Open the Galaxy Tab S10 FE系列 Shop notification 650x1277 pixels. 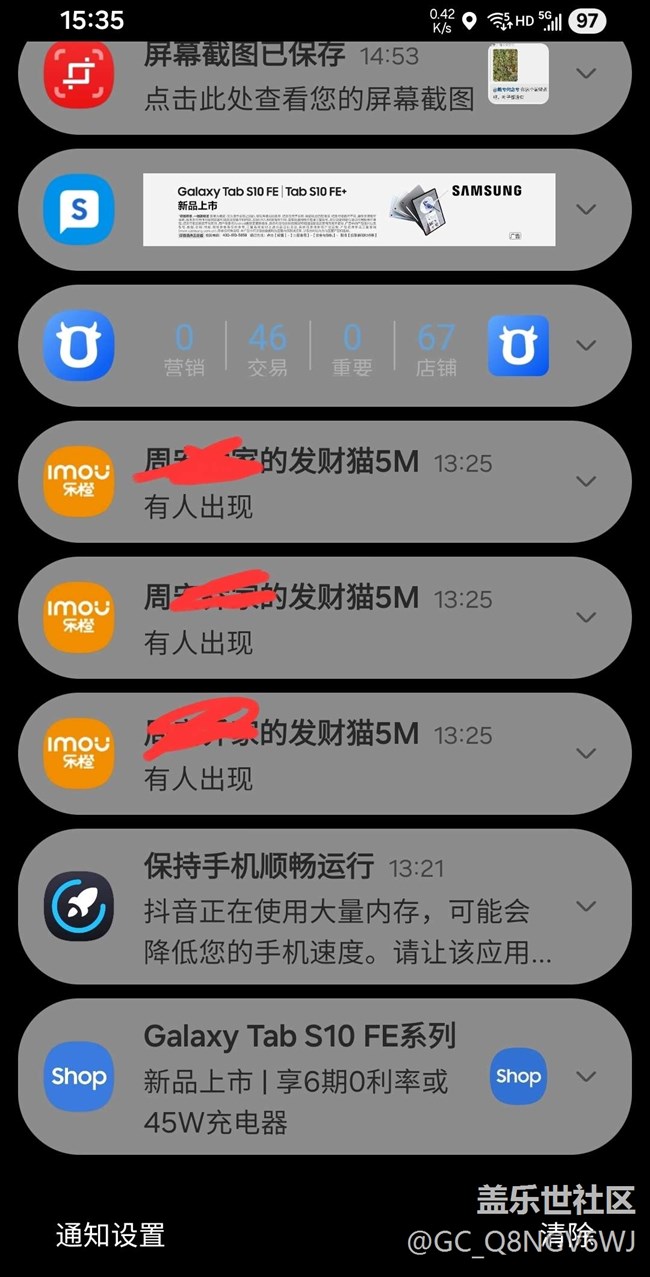pyautogui.click(x=300, y=1077)
